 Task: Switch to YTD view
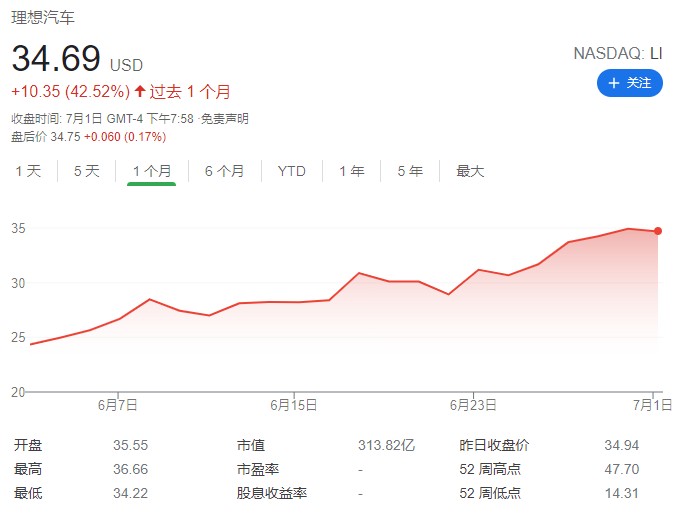point(291,171)
